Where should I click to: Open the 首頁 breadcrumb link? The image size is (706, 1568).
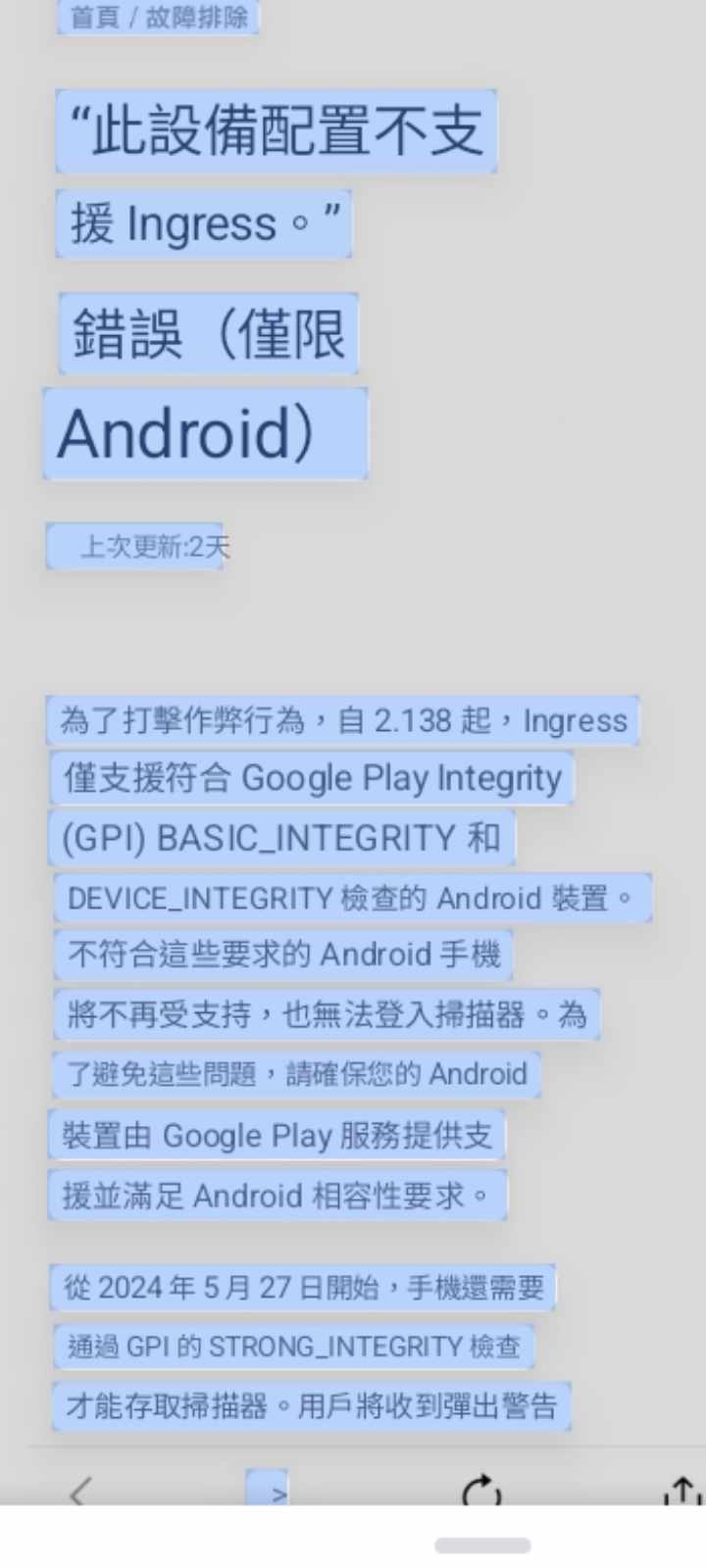point(94,18)
